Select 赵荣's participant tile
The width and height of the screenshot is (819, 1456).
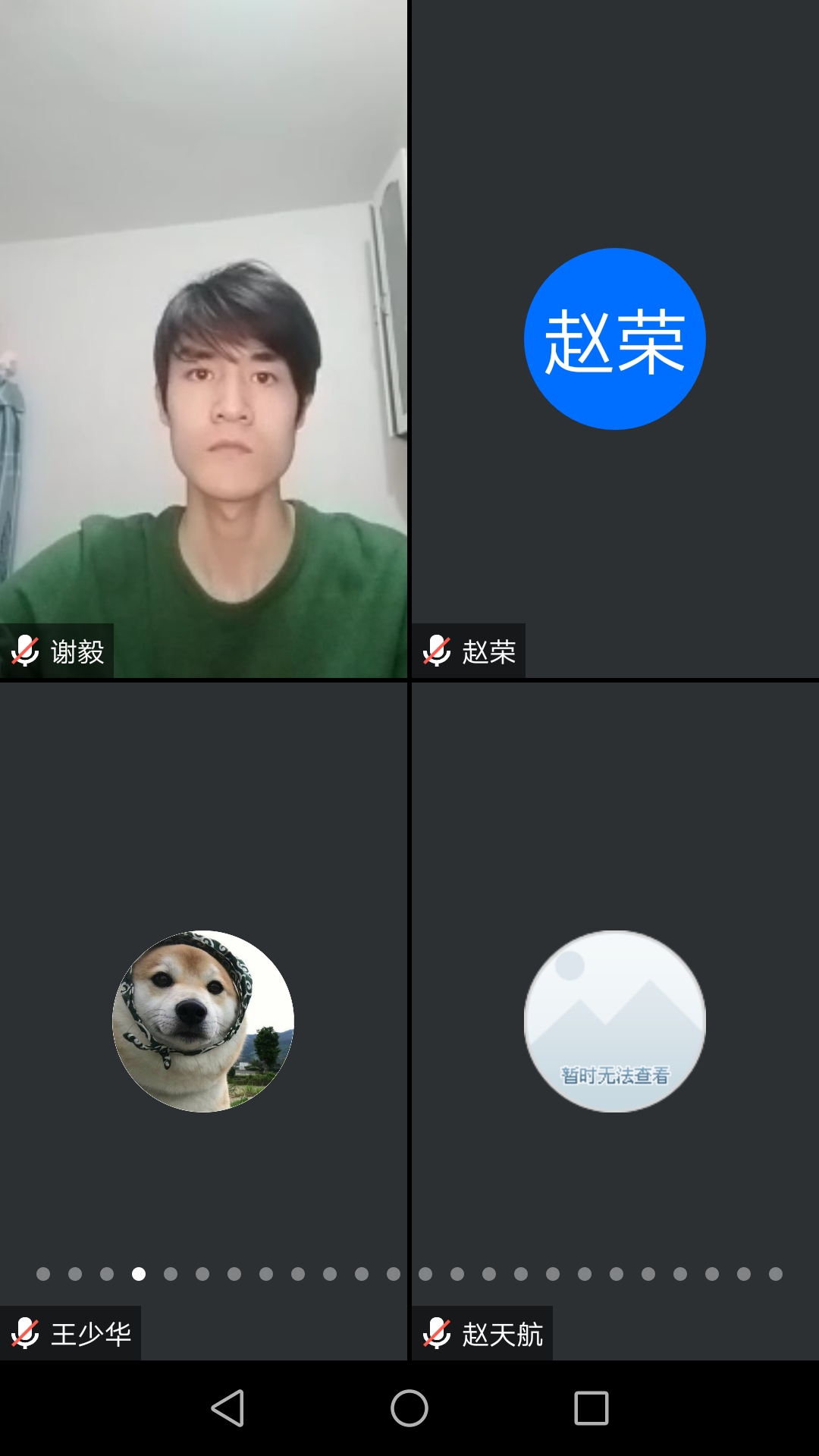614,339
